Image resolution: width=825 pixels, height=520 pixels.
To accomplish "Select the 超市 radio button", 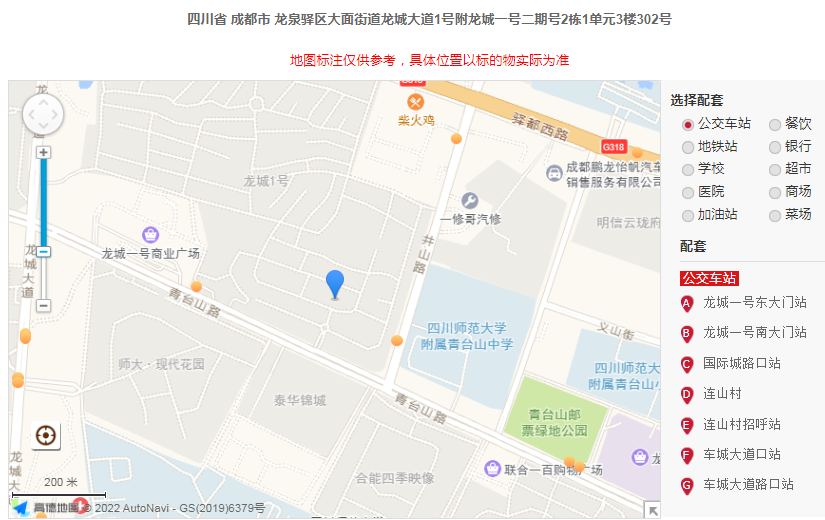I will (x=775, y=169).
